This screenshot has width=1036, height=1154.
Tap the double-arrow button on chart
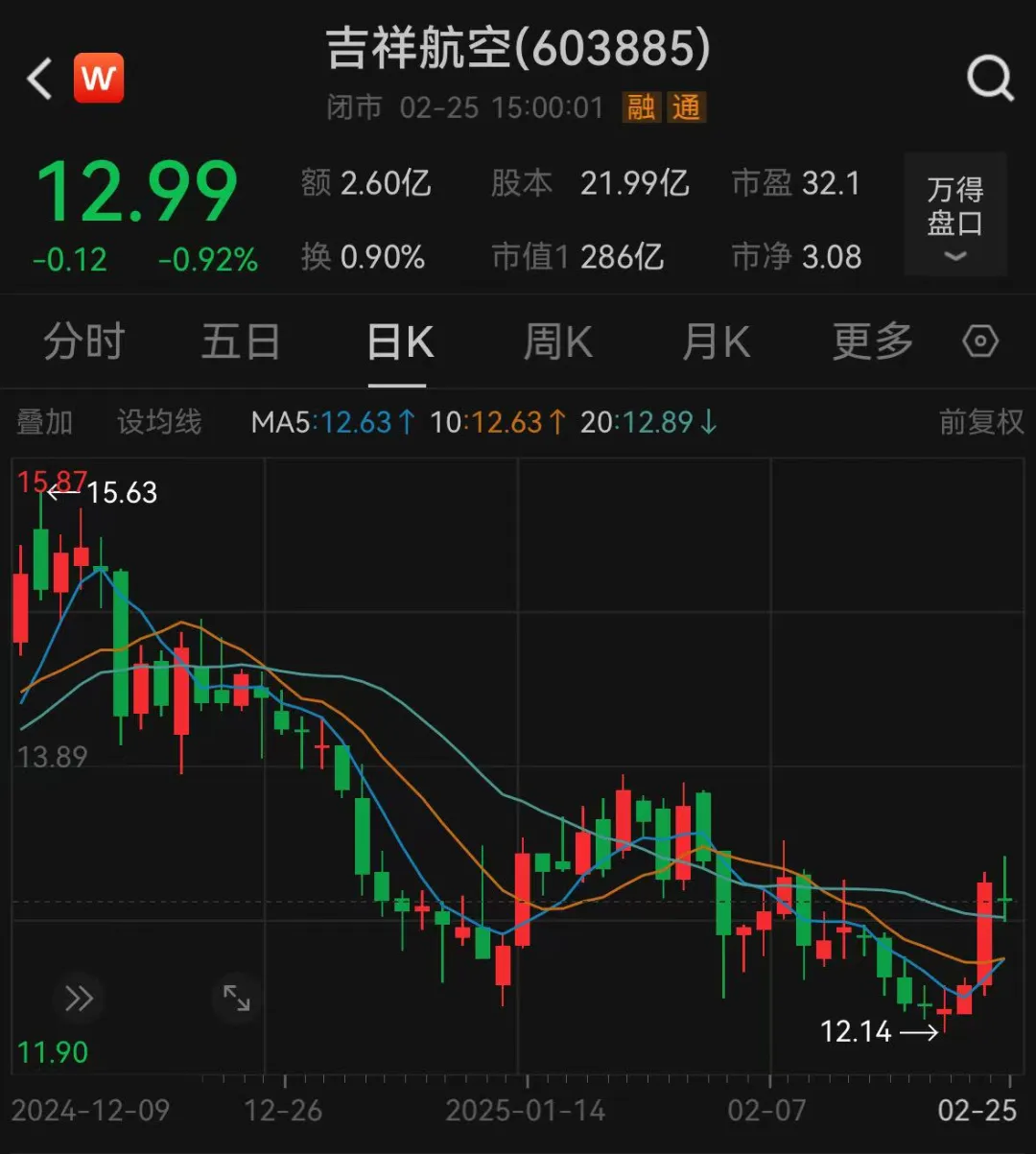pyautogui.click(x=79, y=999)
